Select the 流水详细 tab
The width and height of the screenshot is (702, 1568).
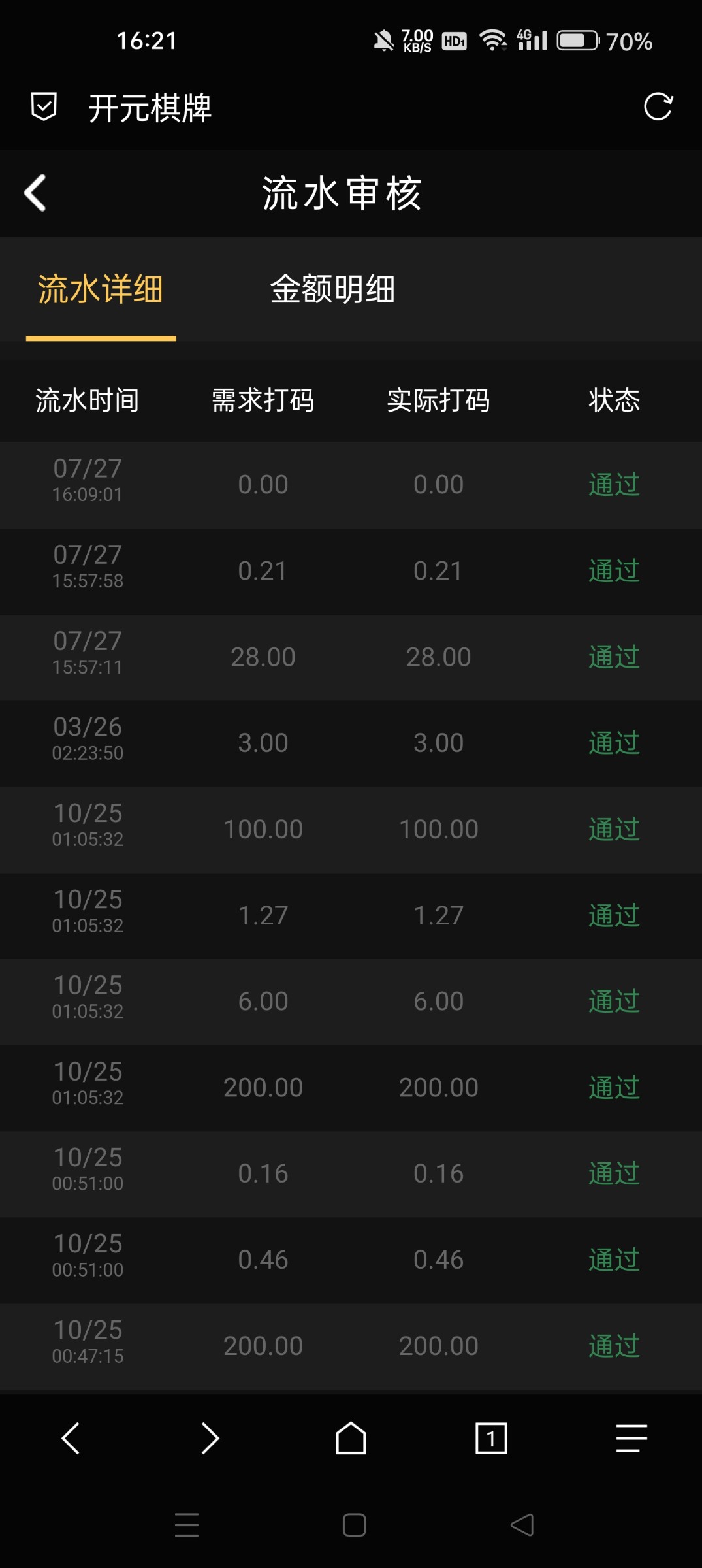pyautogui.click(x=101, y=289)
